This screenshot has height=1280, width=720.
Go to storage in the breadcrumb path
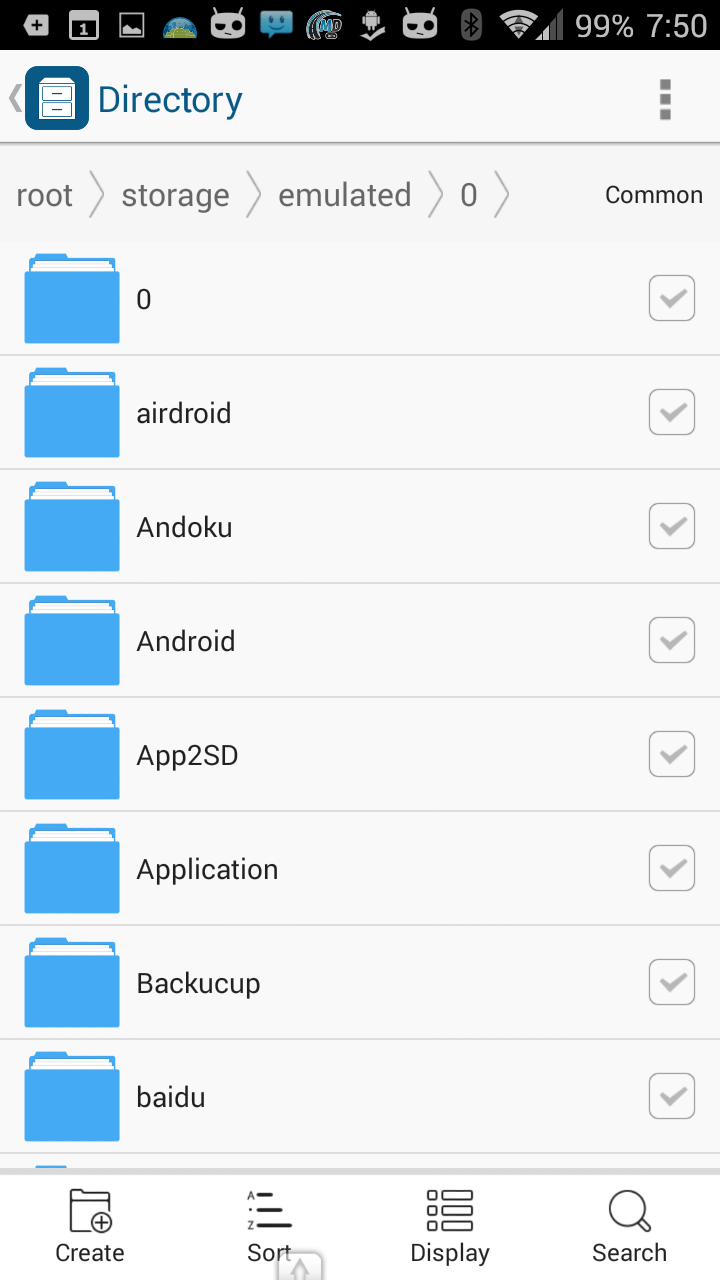coord(175,195)
